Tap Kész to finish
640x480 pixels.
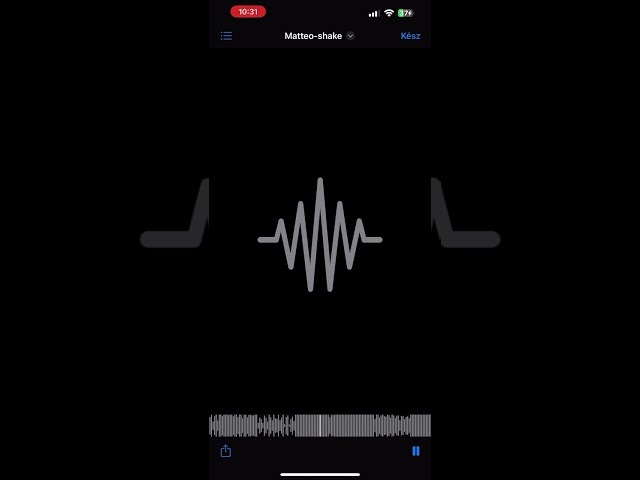[410, 36]
